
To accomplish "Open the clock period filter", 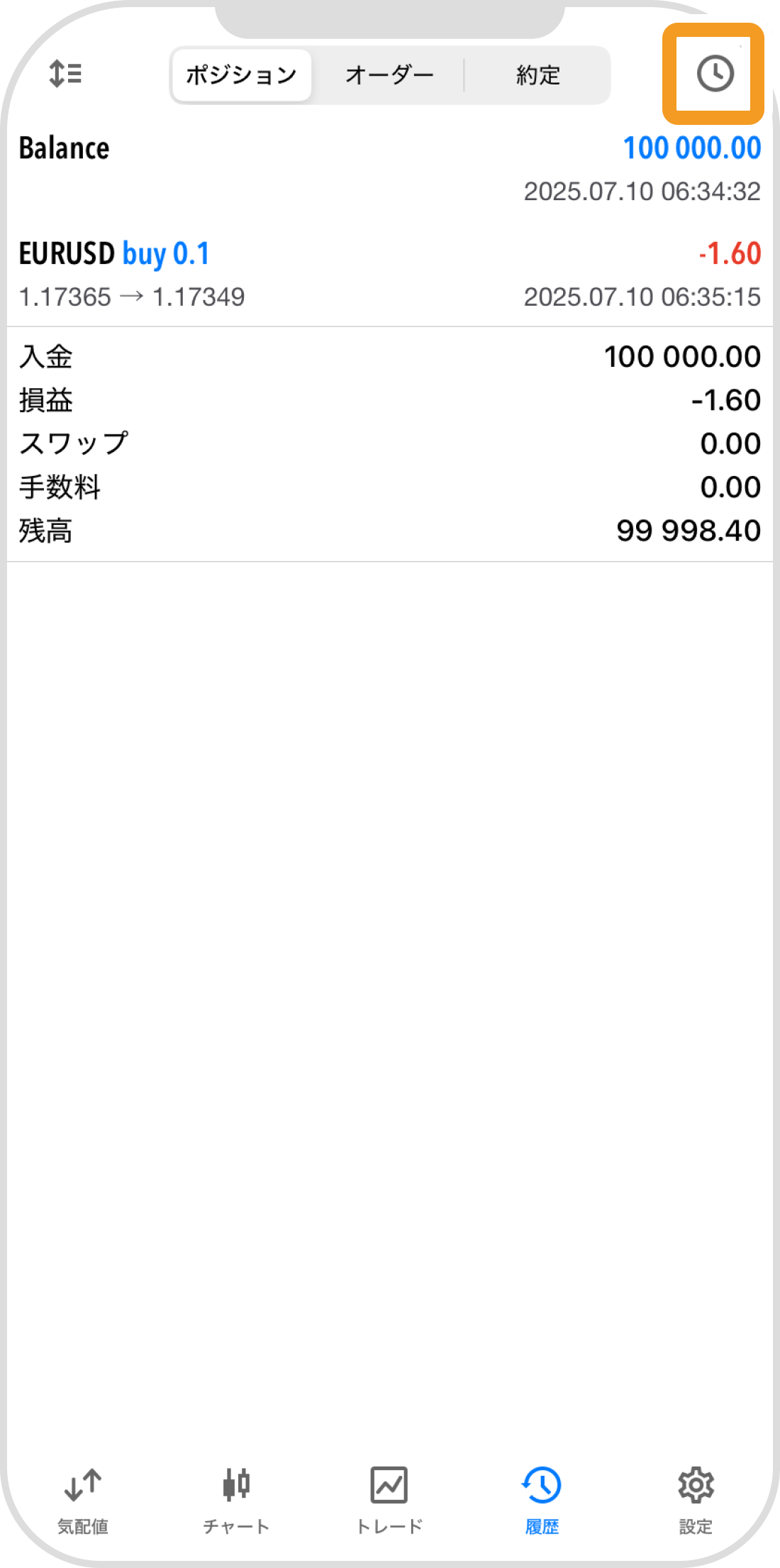I will coord(714,74).
